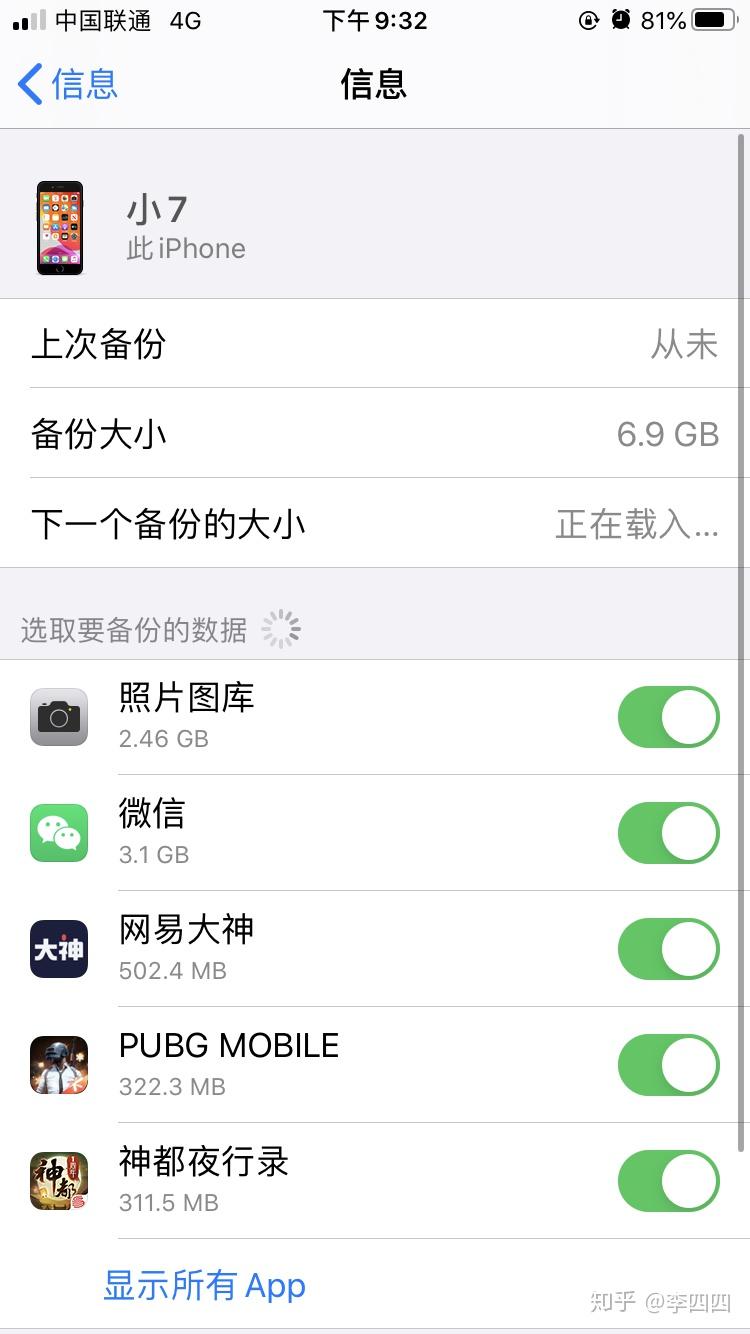This screenshot has width=750, height=1334.
Task: Go back to the previous 信息 screen
Action: pos(68,84)
